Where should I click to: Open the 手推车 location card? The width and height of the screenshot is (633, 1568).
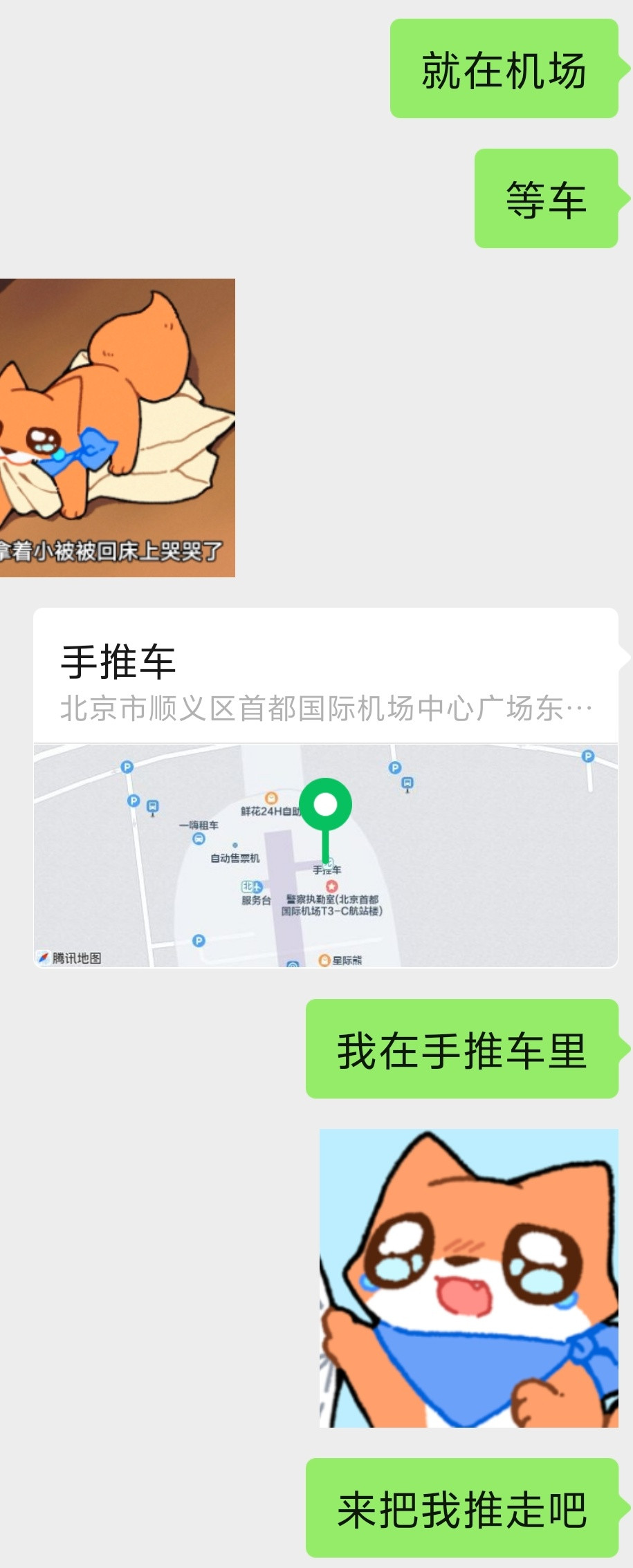pyautogui.click(x=325, y=787)
